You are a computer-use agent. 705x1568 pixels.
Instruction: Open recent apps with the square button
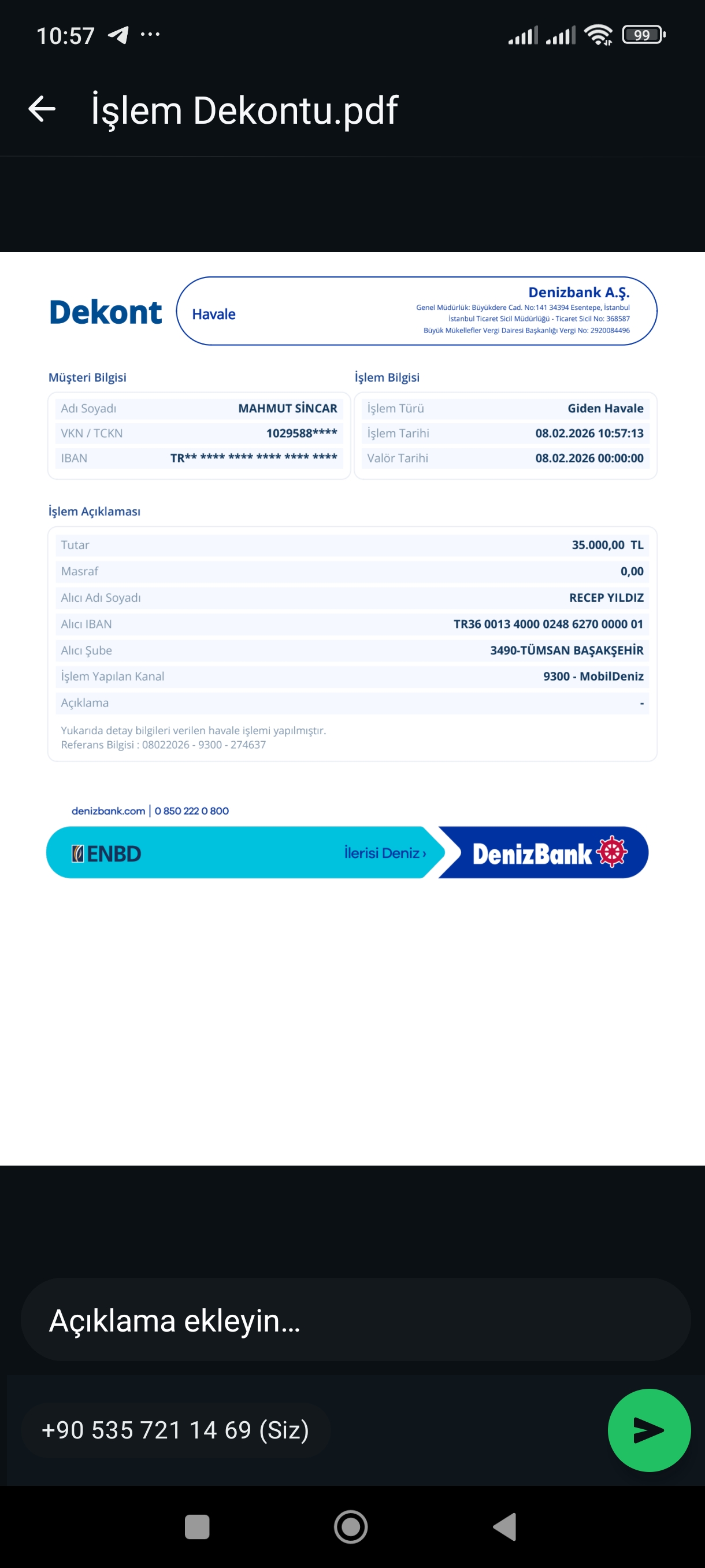tap(197, 1526)
